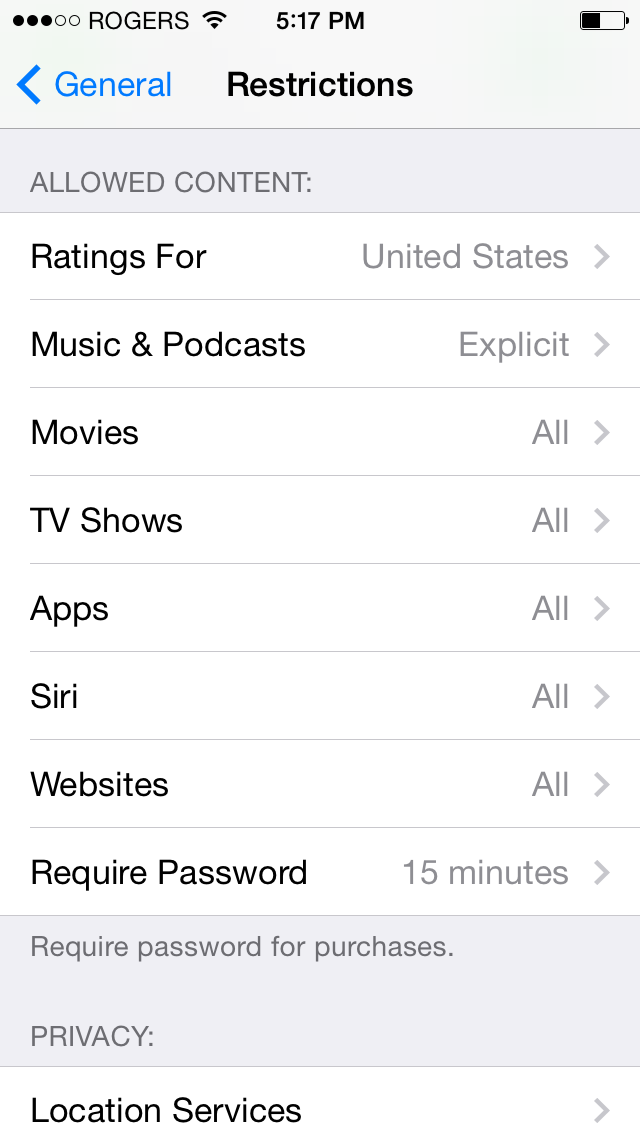This screenshot has width=640, height=1136.
Task: Open the Ratings For country setting
Action: (320, 256)
